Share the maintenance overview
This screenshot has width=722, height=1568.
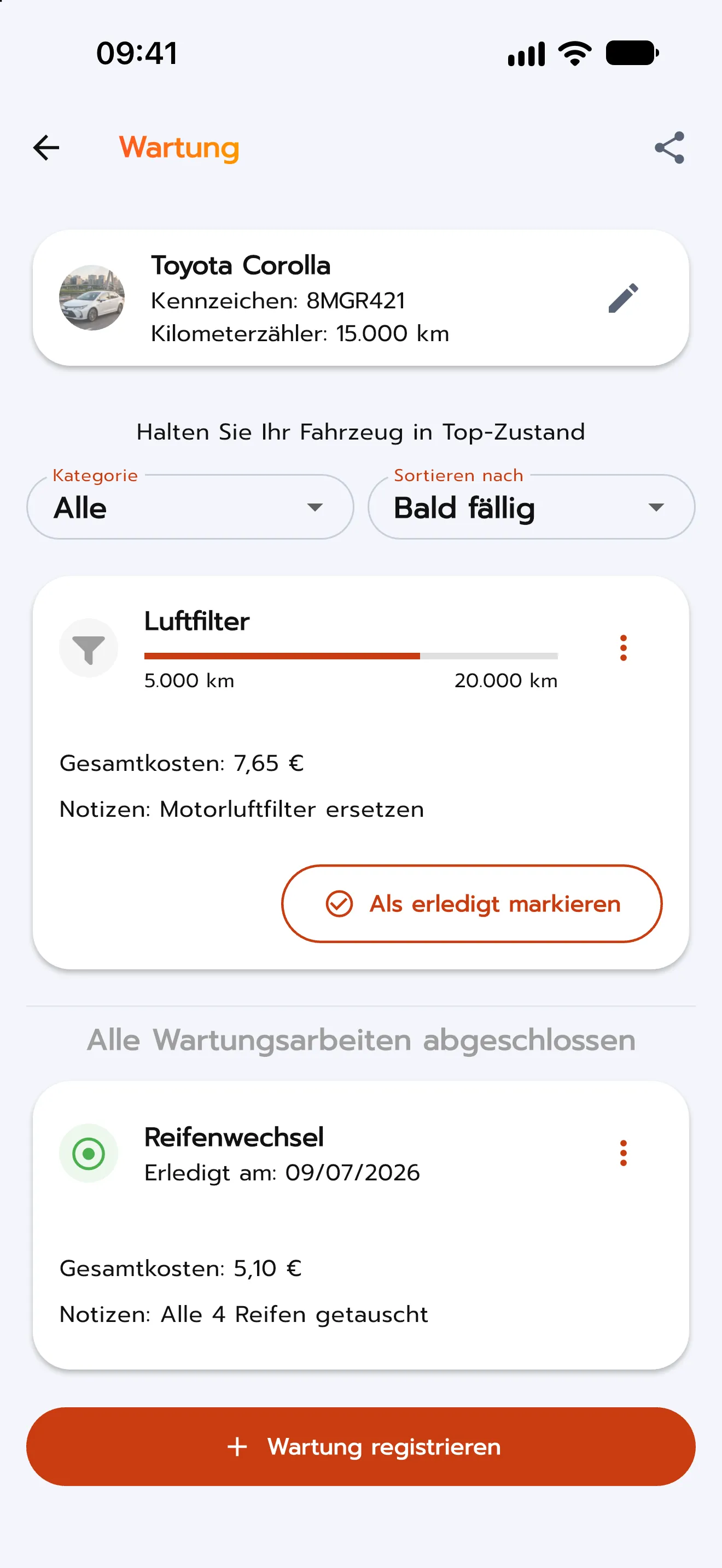pyautogui.click(x=669, y=147)
